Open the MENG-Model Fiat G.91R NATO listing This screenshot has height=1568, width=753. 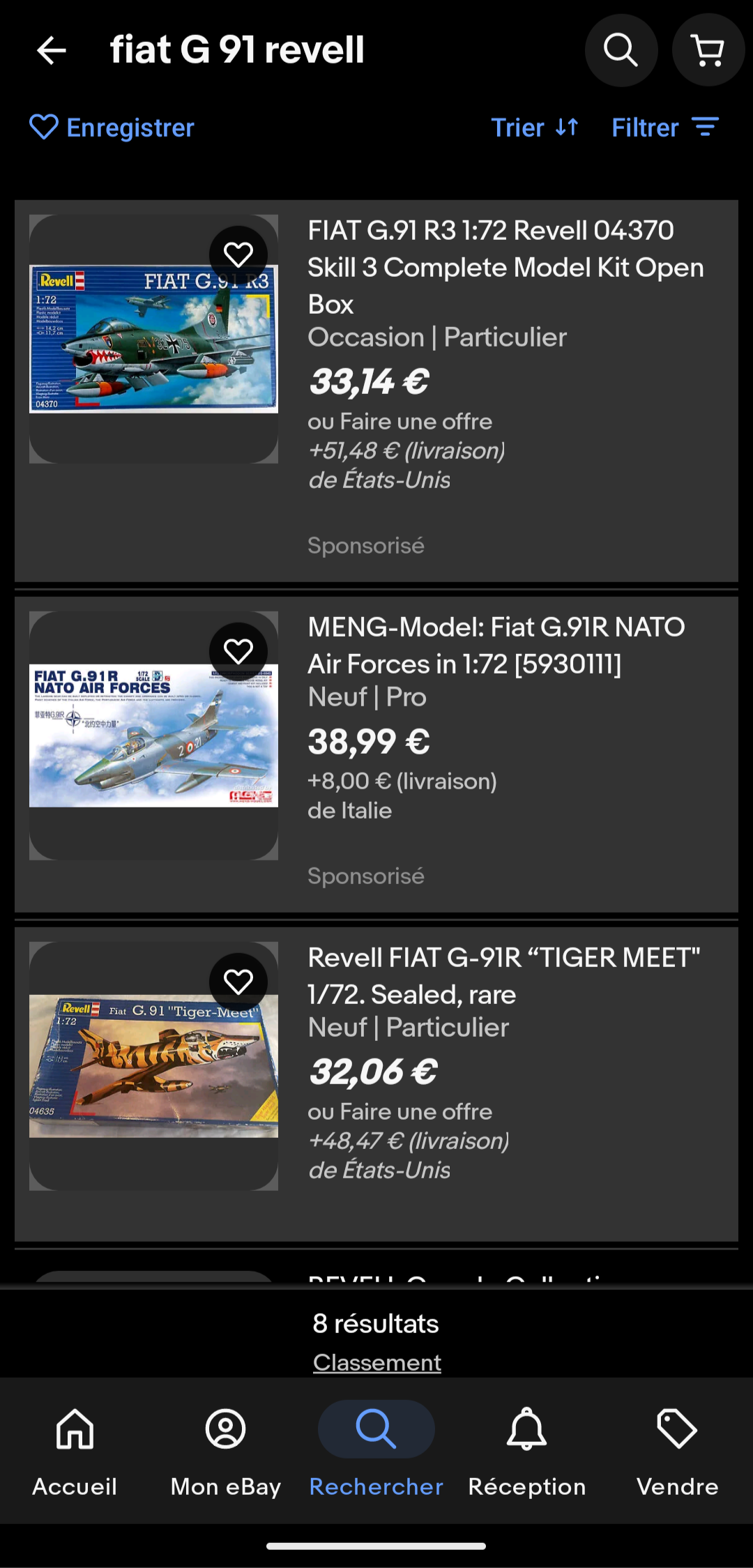(496, 646)
